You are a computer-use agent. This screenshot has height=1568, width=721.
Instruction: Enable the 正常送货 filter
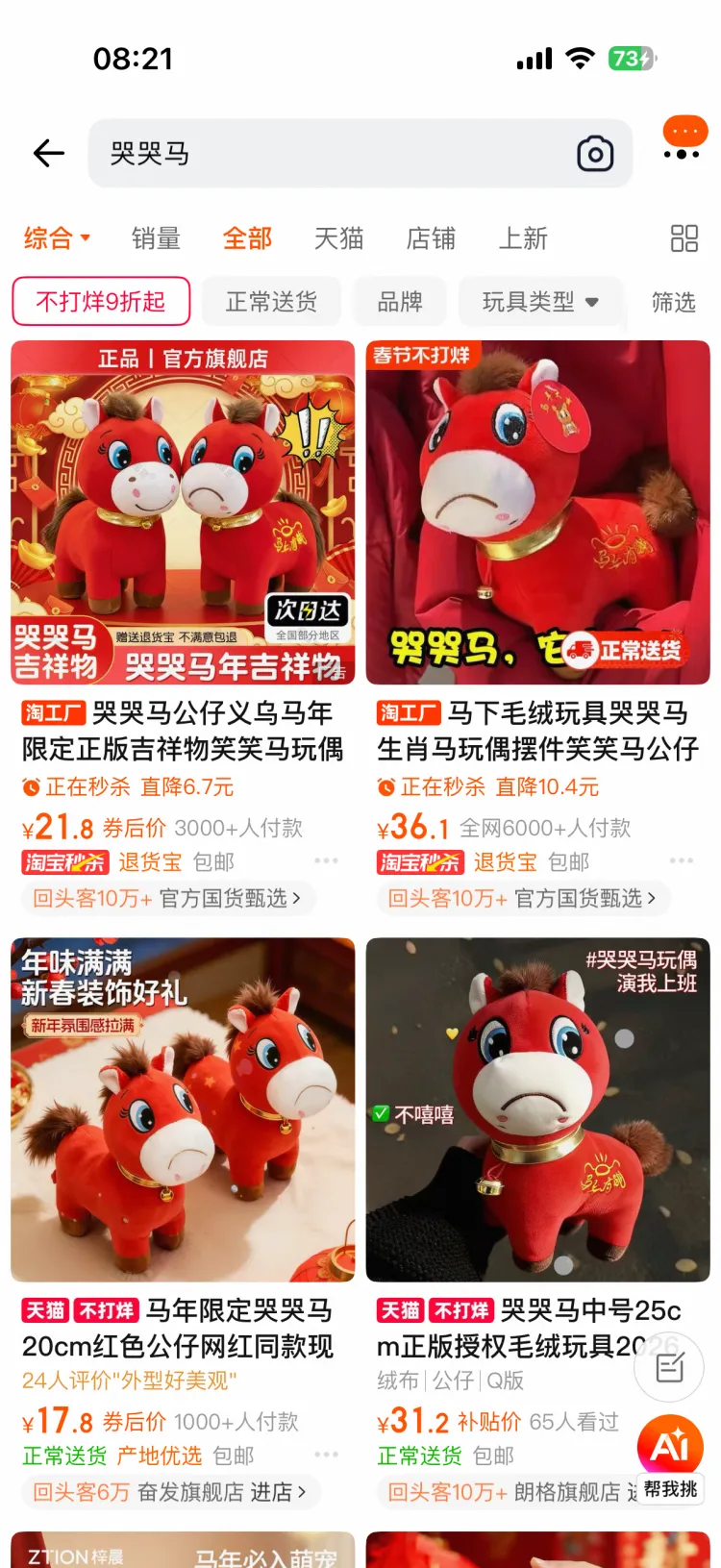tap(271, 301)
